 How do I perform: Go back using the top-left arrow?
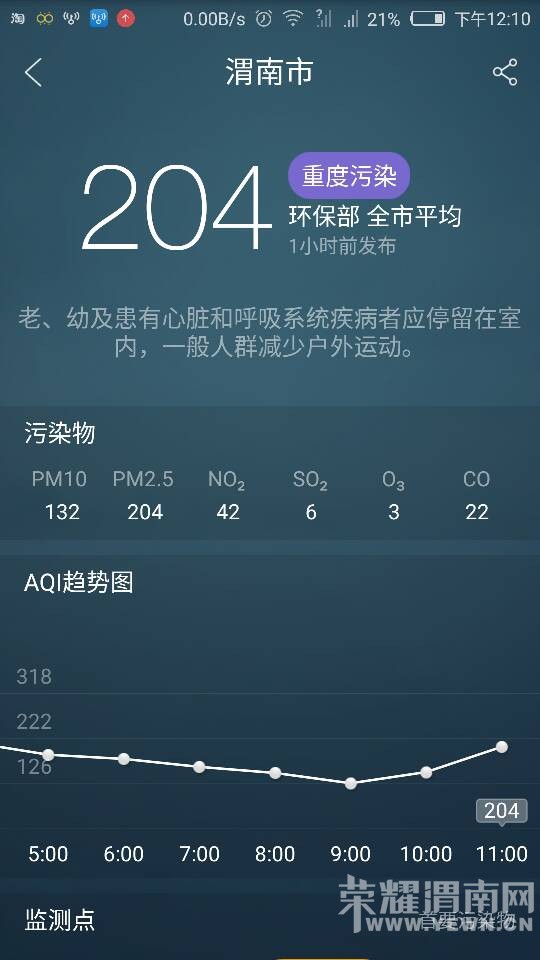click(x=34, y=72)
